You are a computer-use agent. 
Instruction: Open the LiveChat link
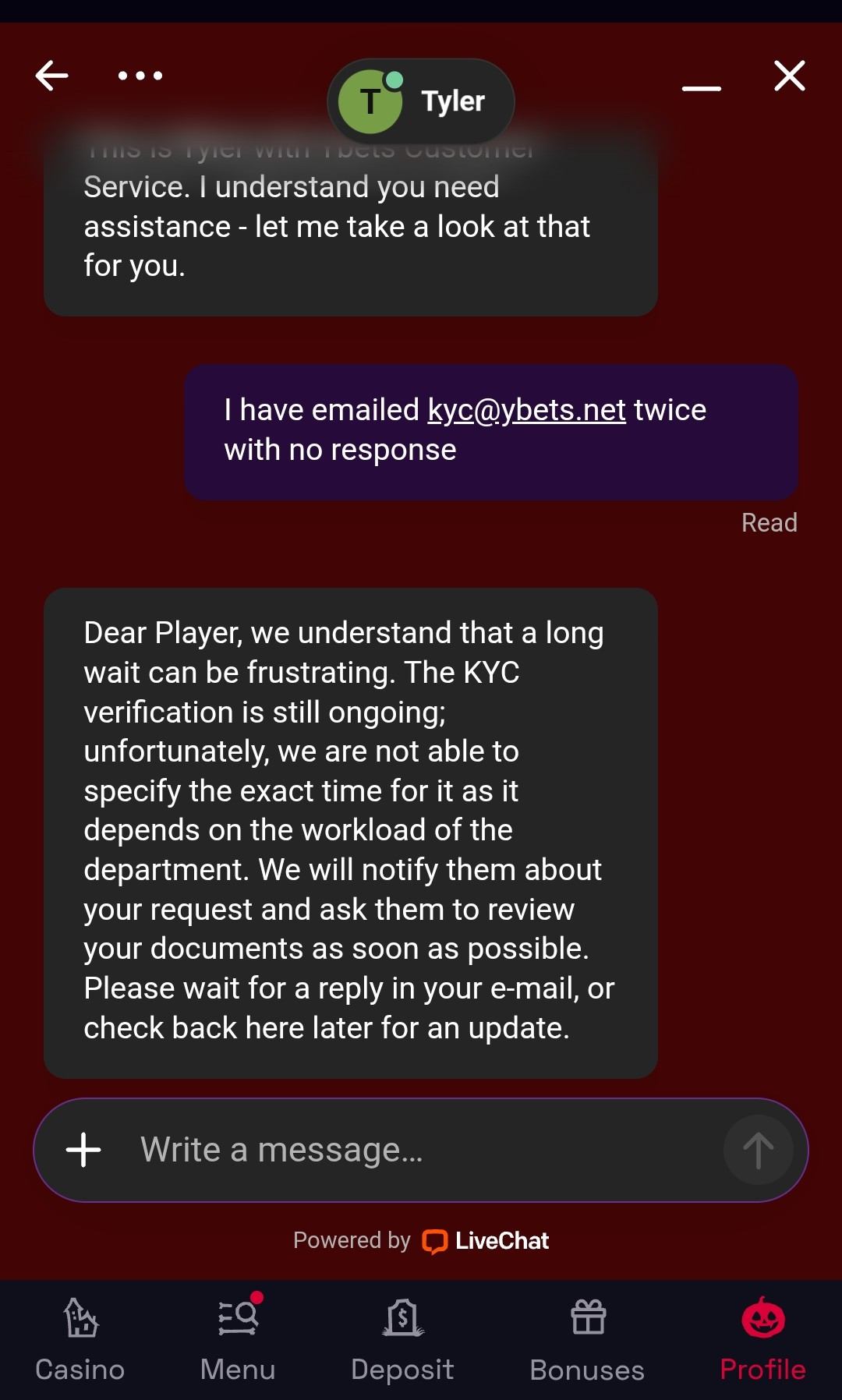click(x=486, y=1240)
